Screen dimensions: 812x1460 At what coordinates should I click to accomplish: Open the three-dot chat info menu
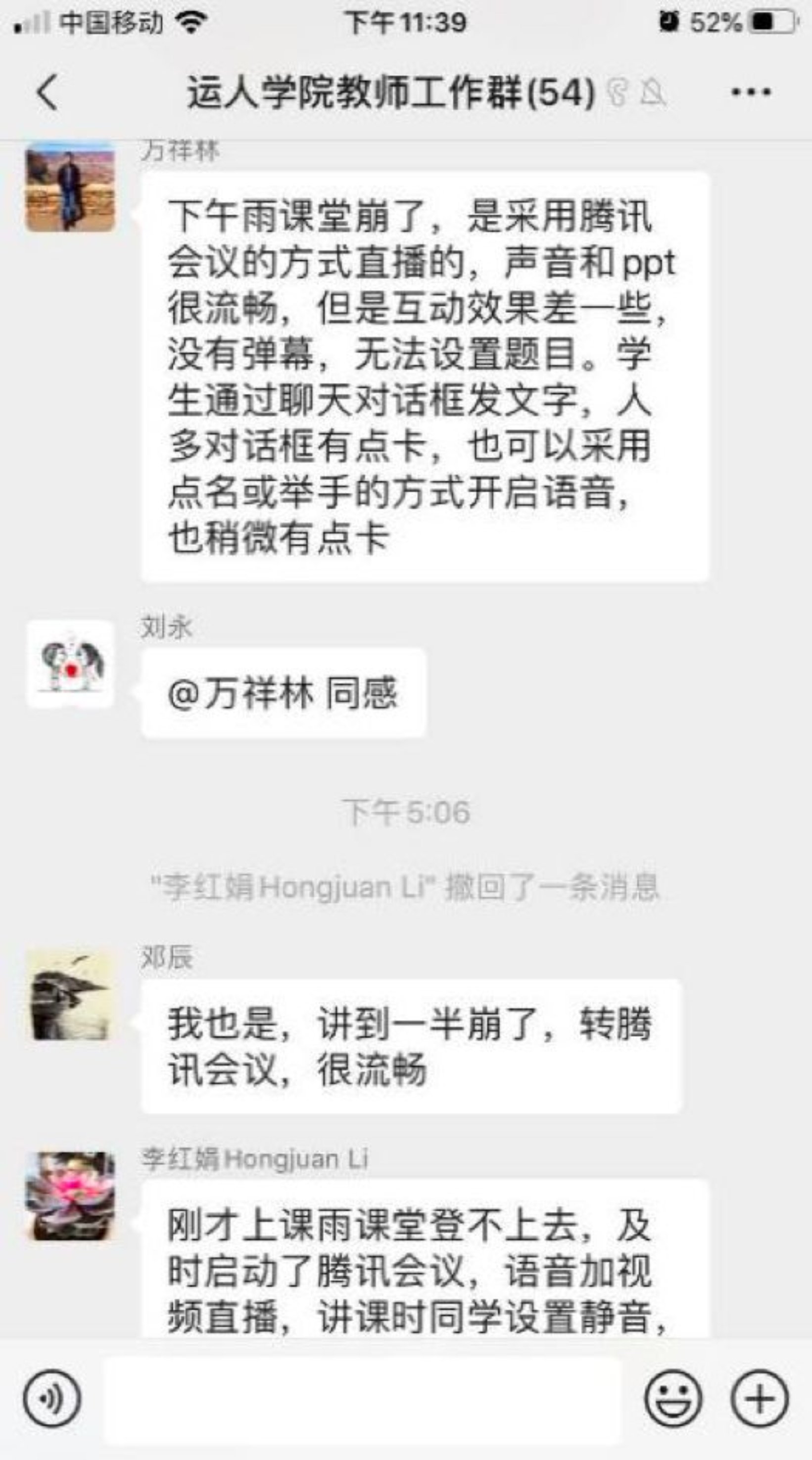tap(751, 93)
